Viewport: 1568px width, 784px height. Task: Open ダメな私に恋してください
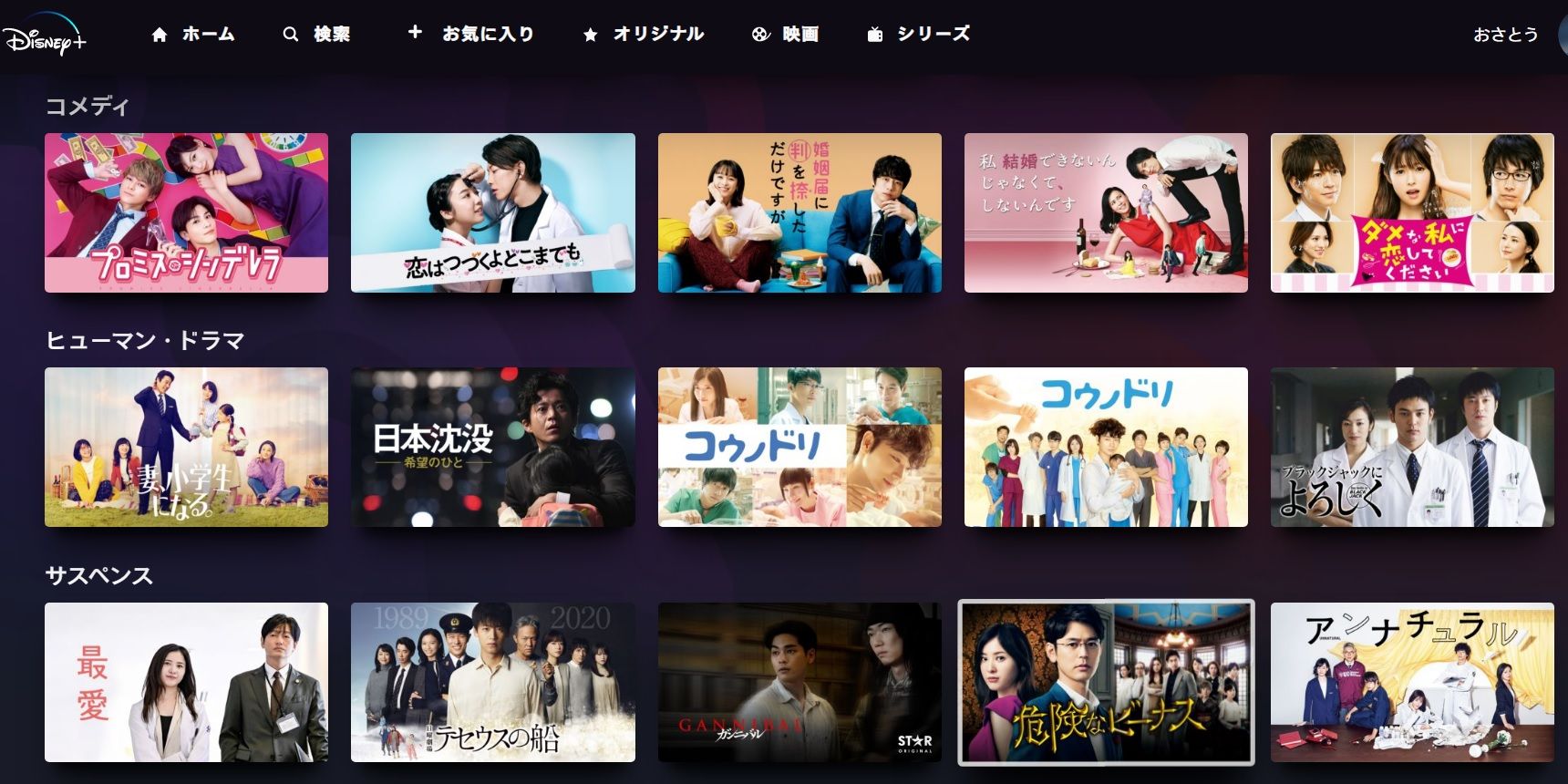pos(1412,212)
